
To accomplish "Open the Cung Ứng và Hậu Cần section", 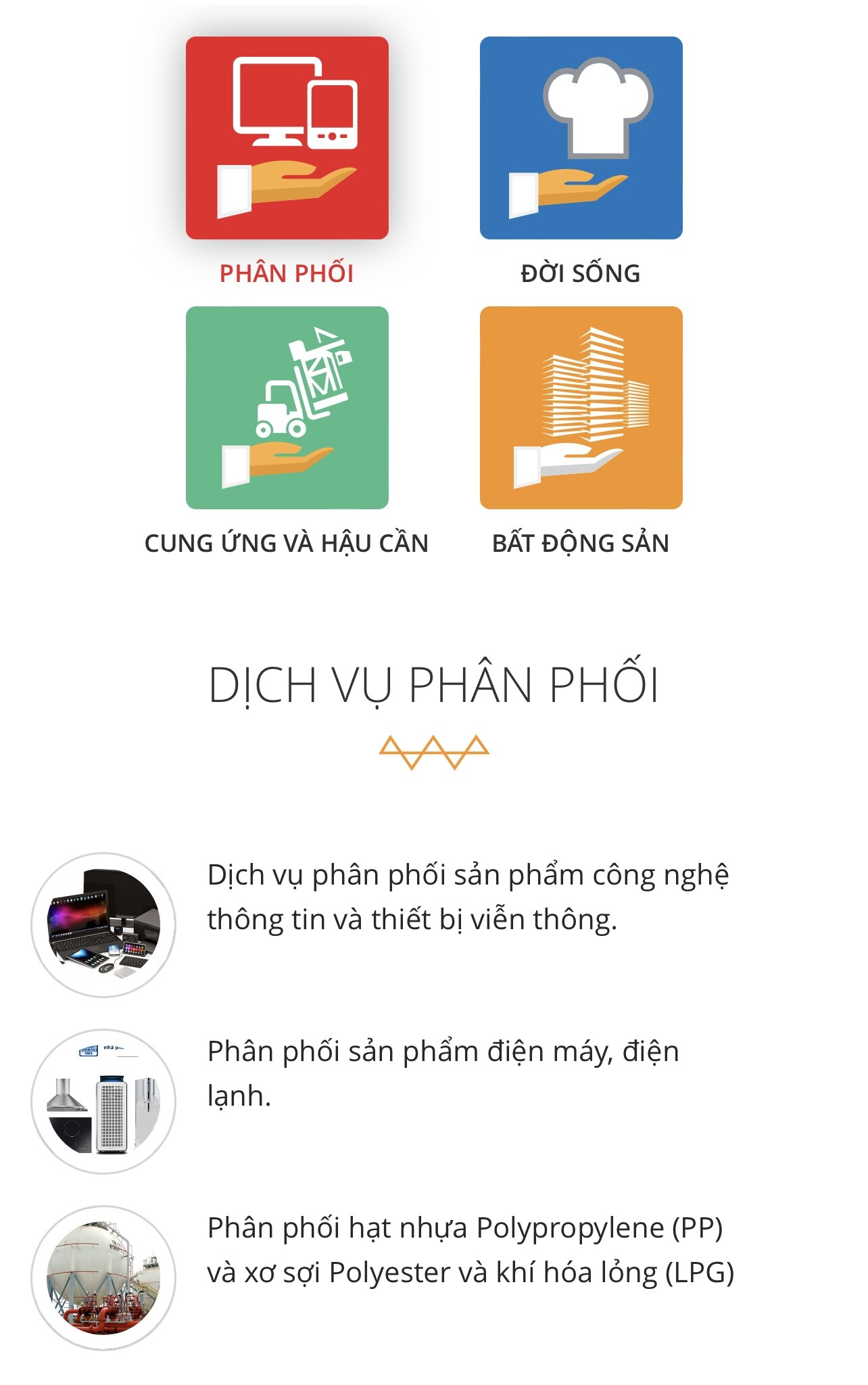I will click(x=287, y=408).
